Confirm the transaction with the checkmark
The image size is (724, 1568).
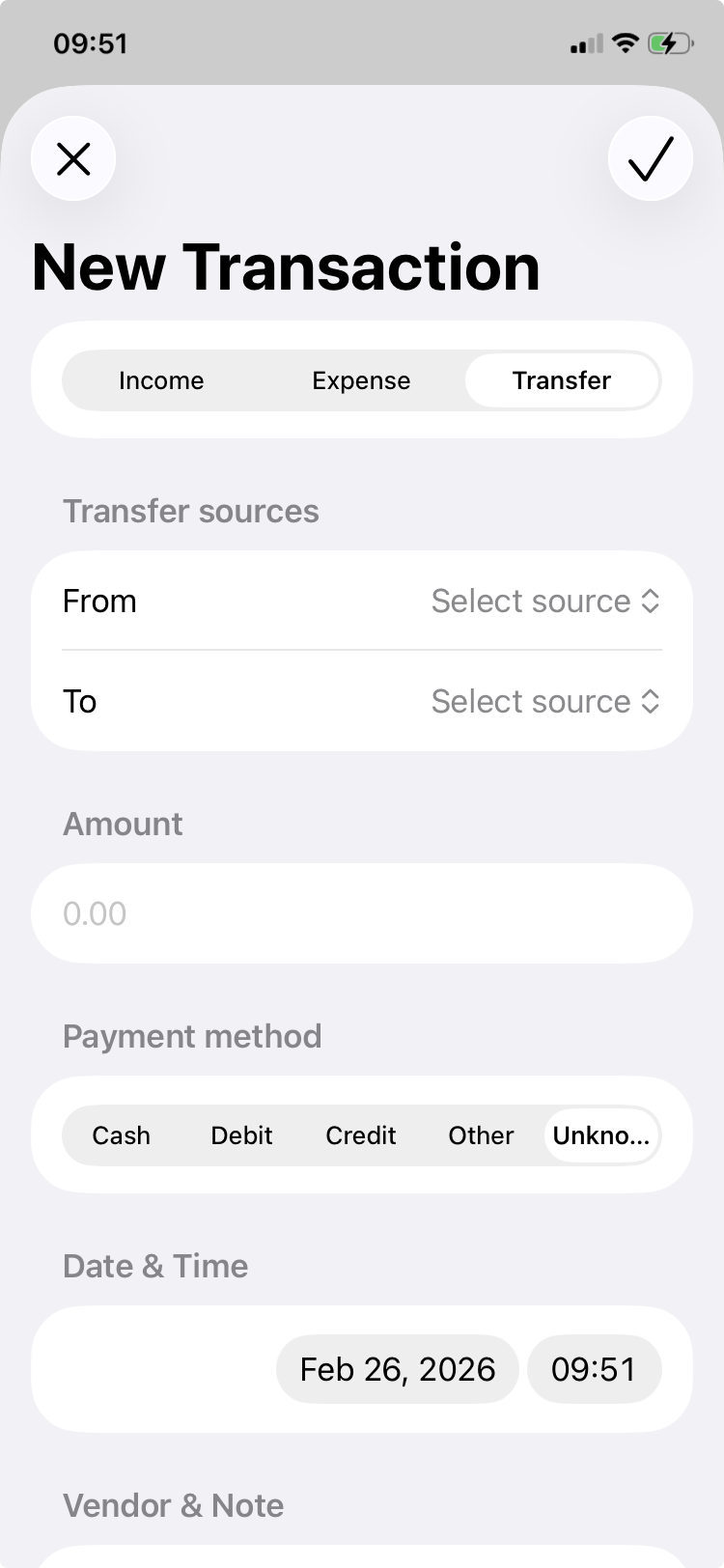tap(650, 157)
